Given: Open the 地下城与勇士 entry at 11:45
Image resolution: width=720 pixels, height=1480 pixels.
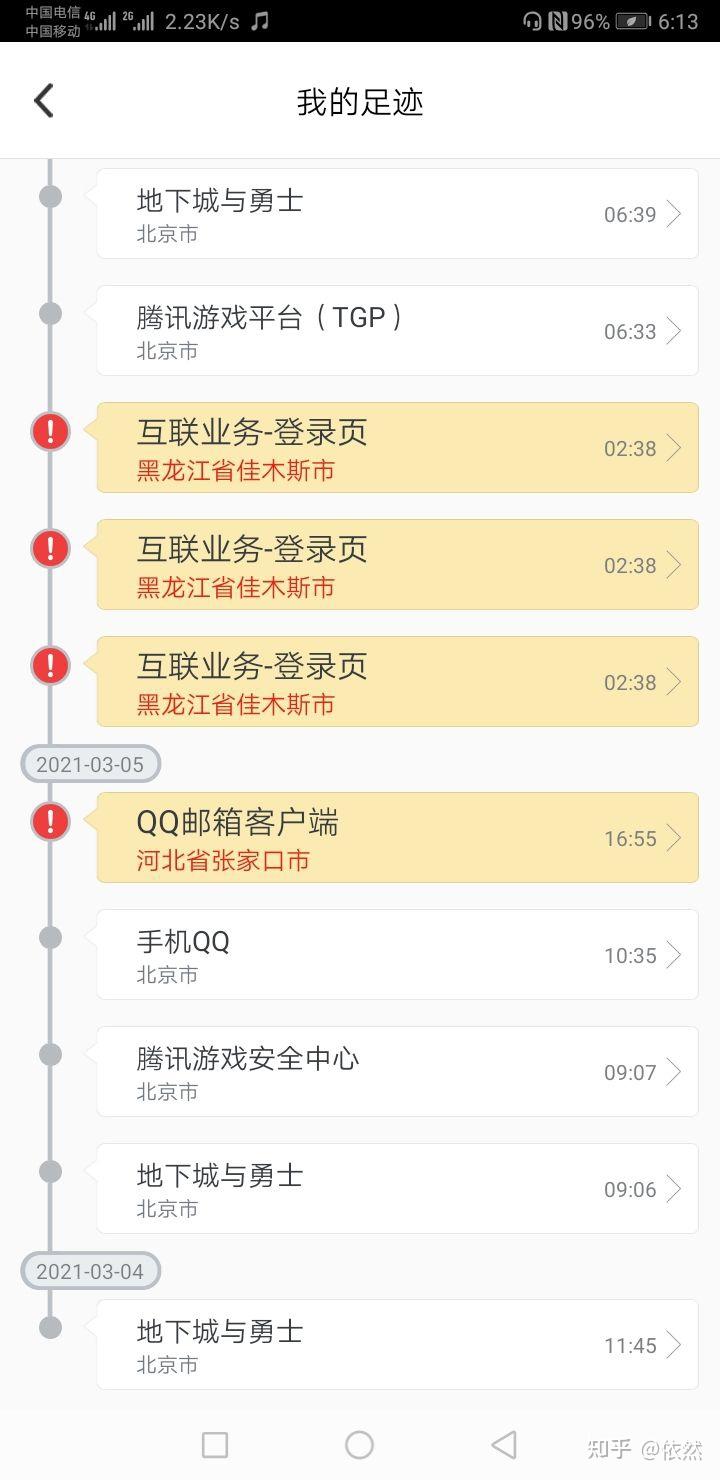Looking at the screenshot, I should tap(397, 1344).
